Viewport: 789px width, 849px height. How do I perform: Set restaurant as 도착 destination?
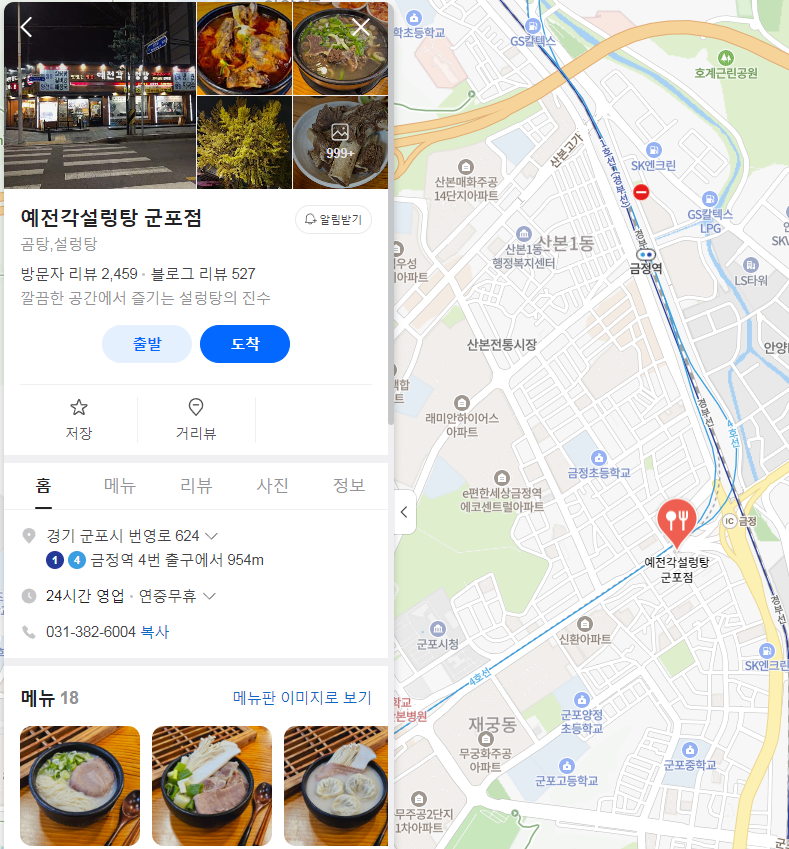click(245, 344)
